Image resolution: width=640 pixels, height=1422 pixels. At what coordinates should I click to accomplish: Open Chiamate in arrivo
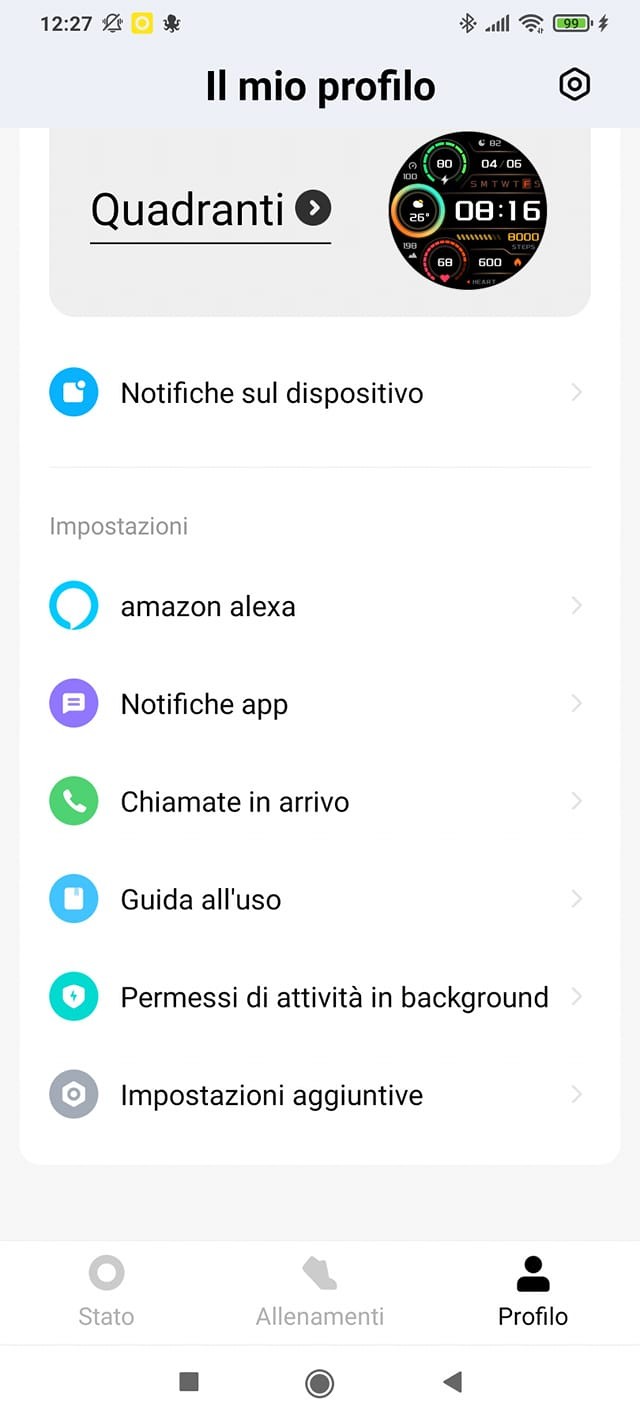(320, 802)
